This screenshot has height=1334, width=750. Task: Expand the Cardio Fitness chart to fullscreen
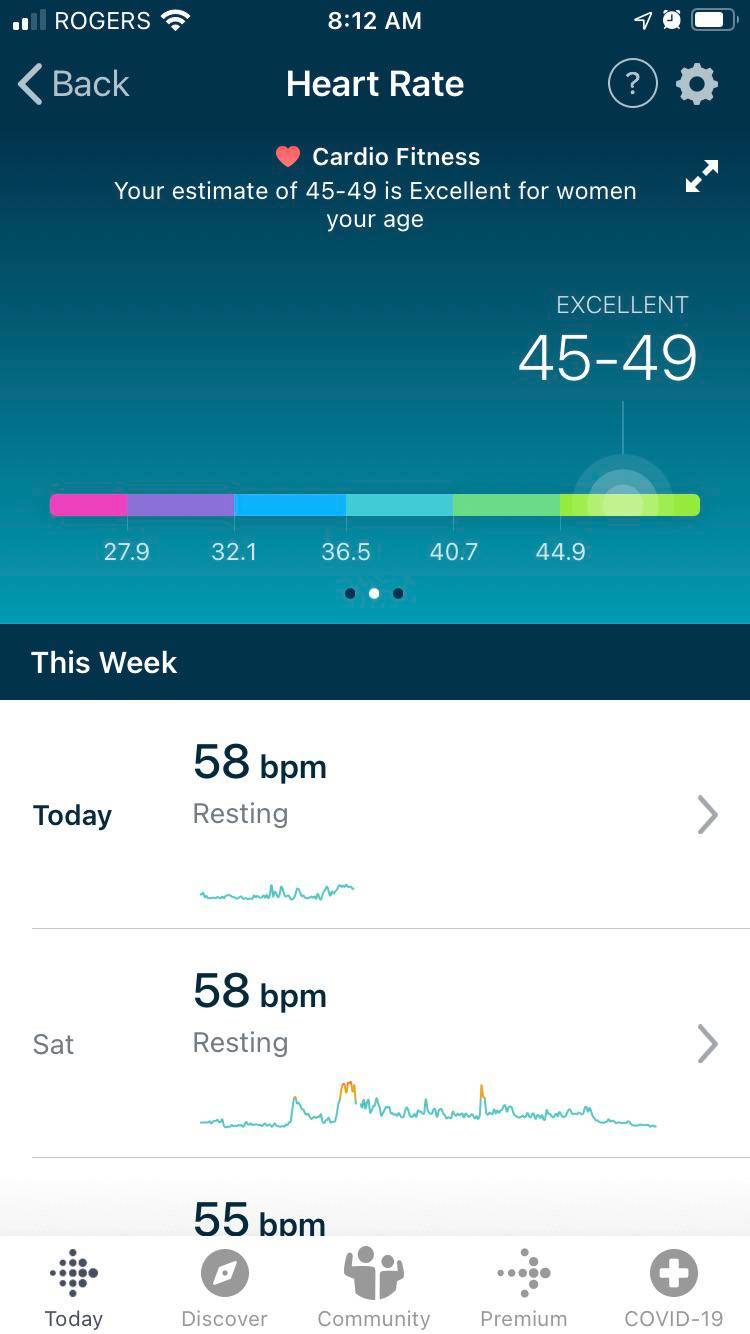click(x=701, y=176)
